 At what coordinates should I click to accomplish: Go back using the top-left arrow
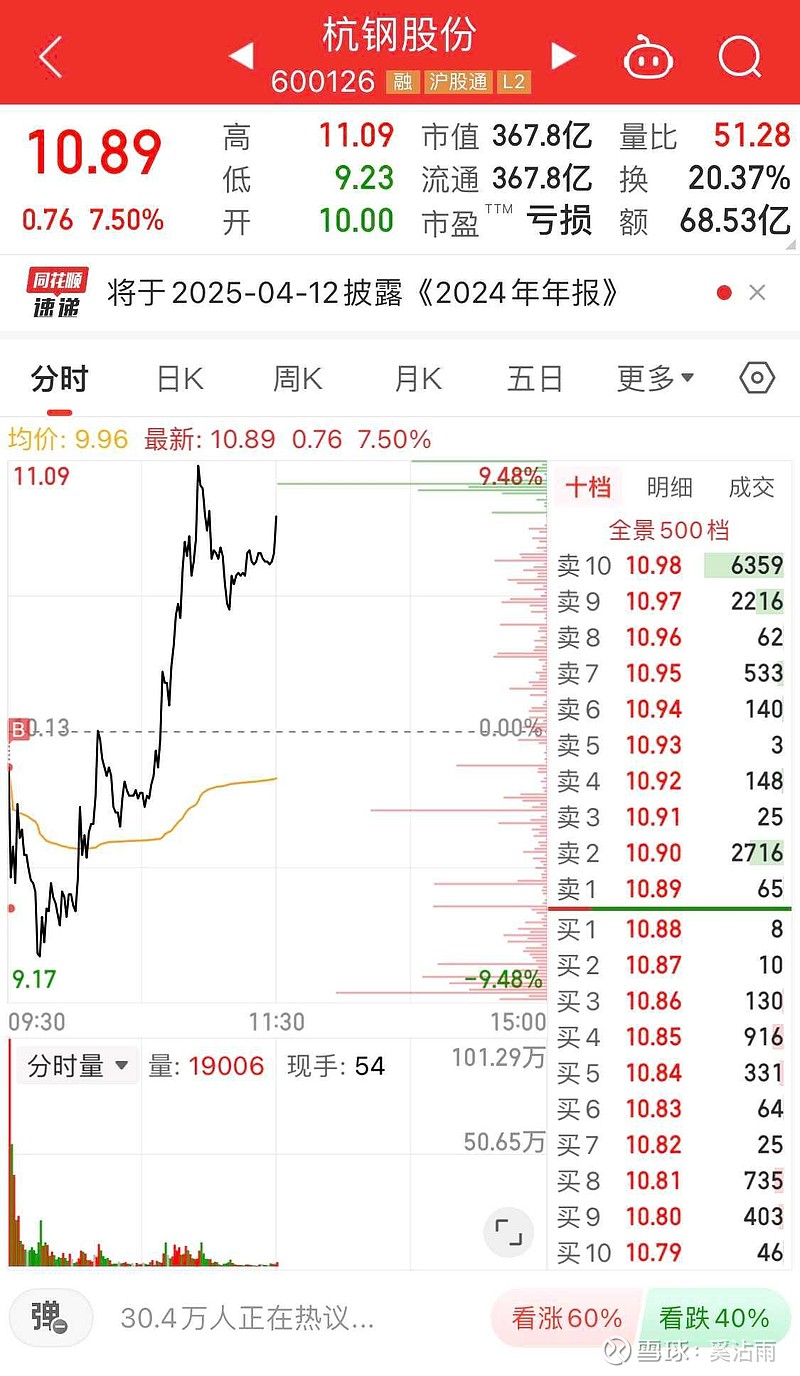point(50,57)
